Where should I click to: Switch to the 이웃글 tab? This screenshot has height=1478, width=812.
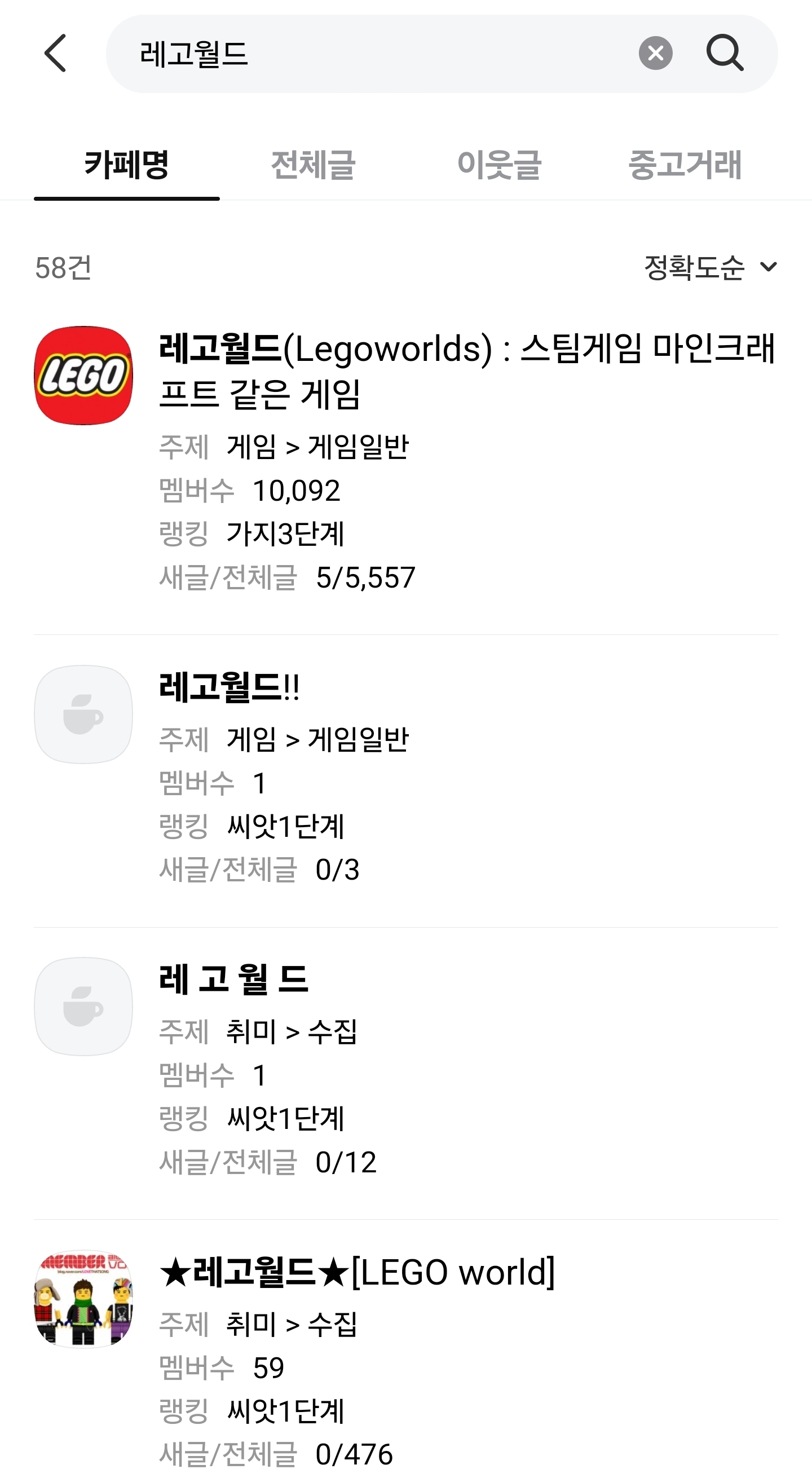point(498,165)
